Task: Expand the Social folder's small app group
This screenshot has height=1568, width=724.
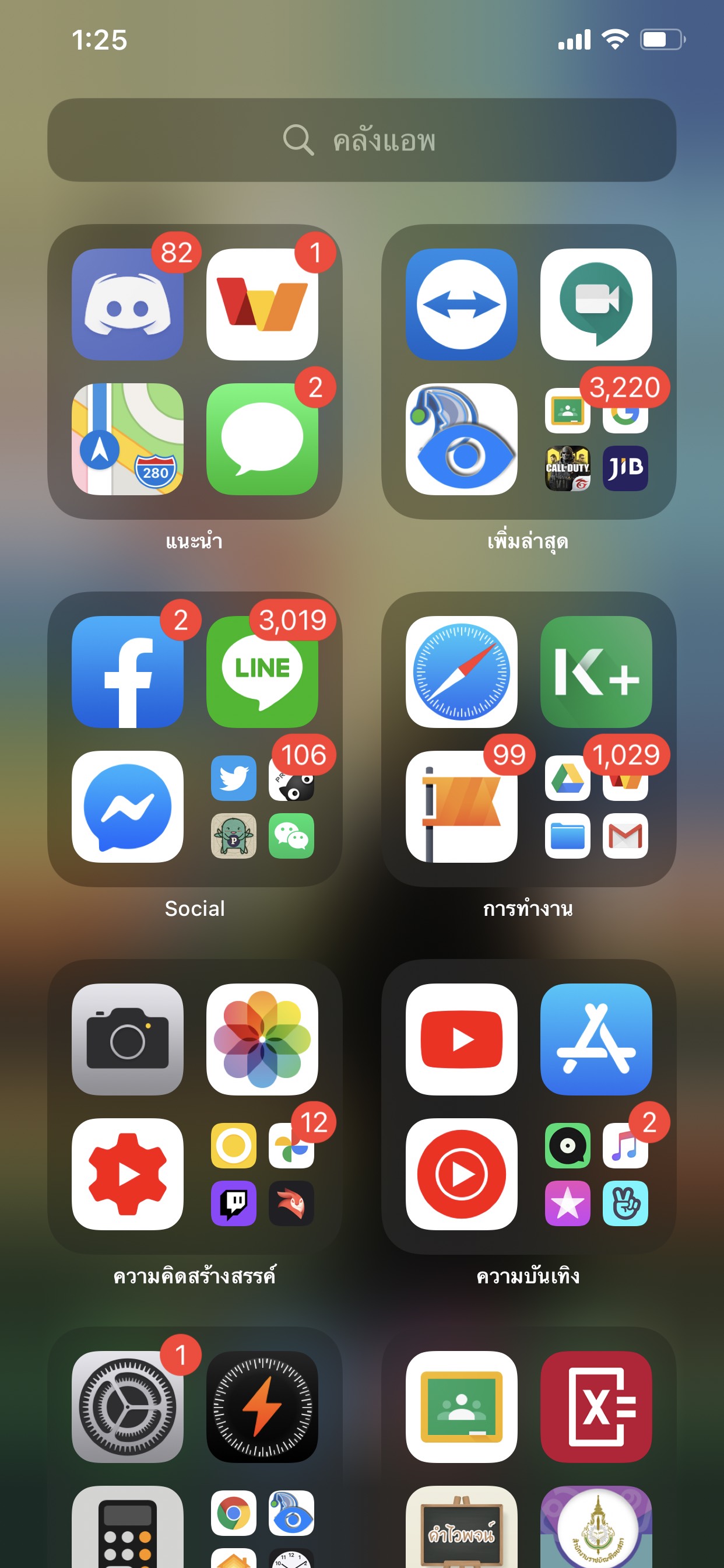Action: 262,807
